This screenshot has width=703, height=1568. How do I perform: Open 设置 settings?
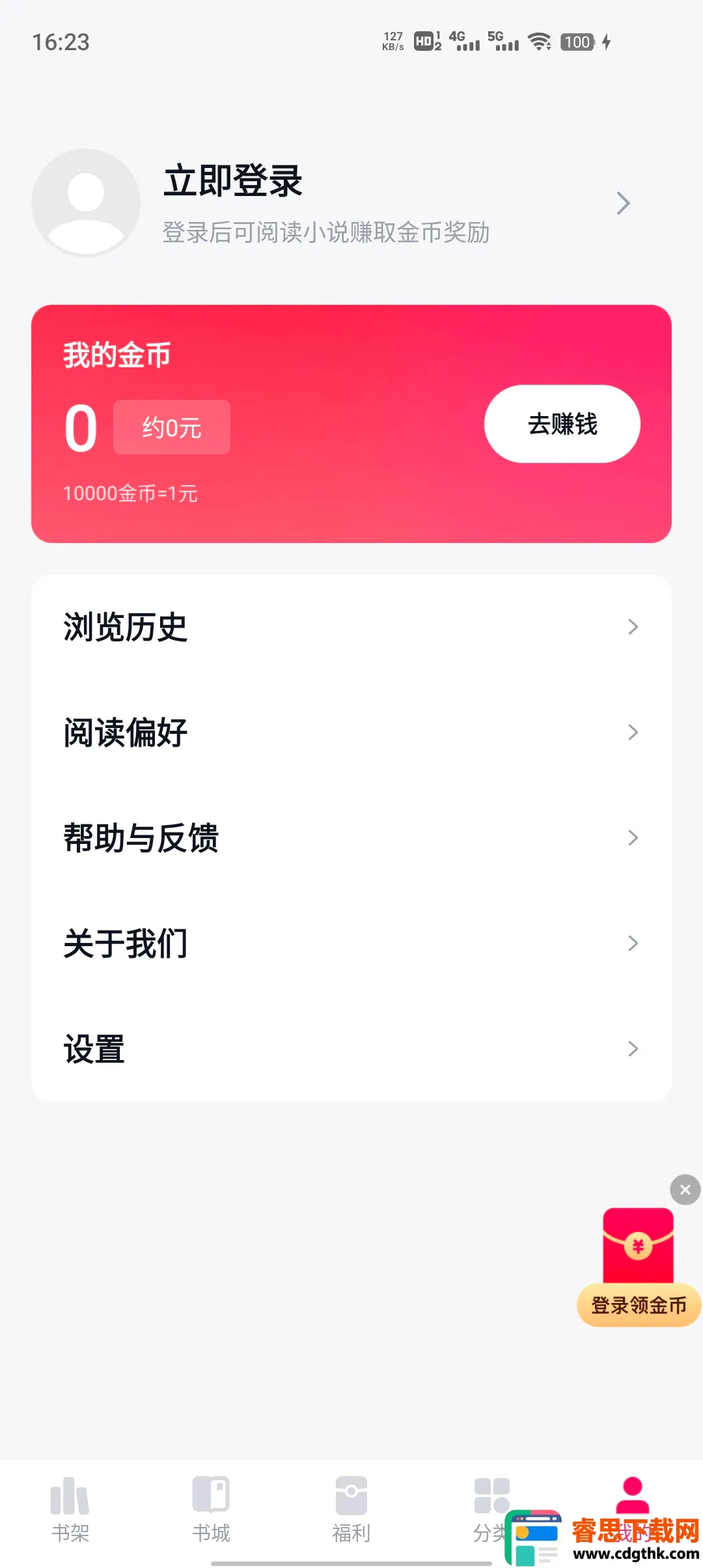coord(351,1049)
